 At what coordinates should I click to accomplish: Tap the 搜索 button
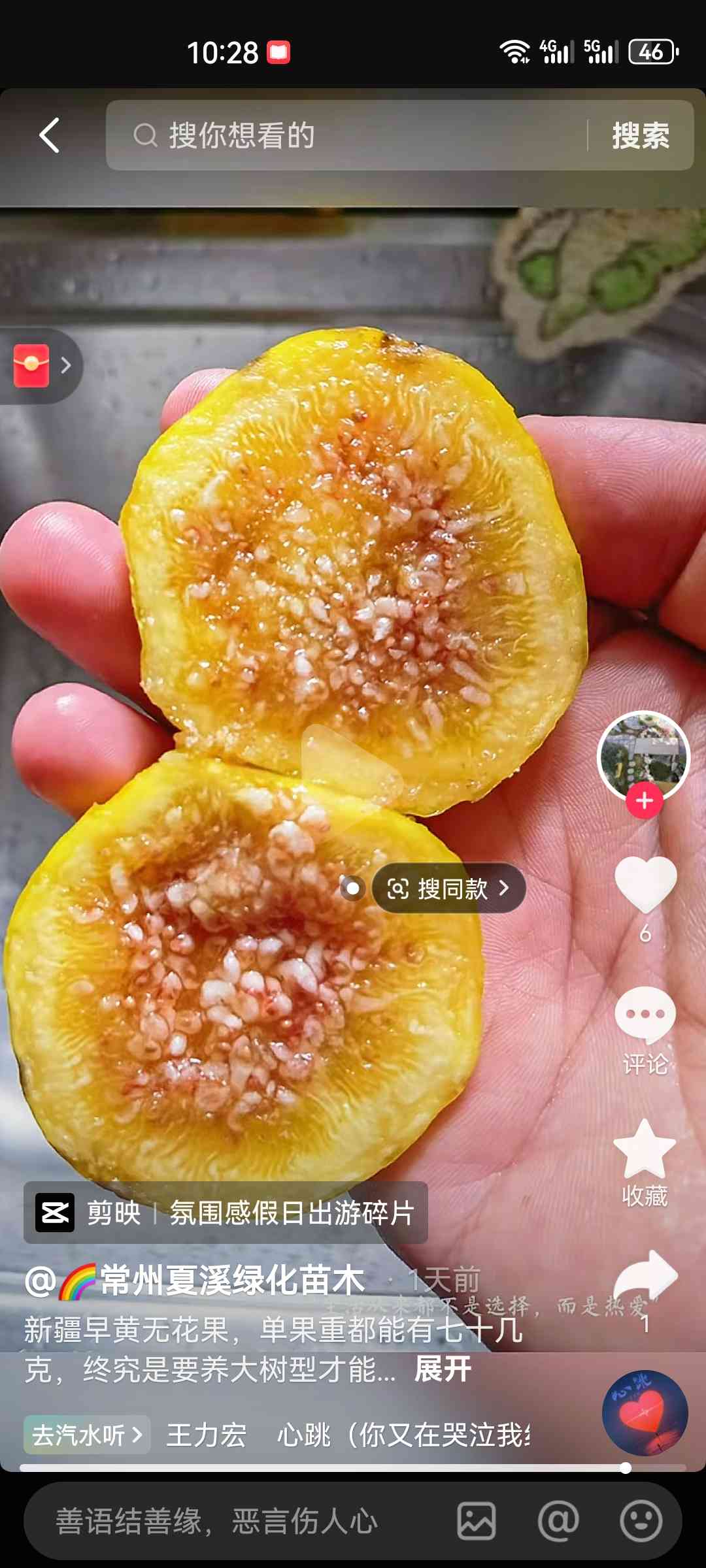[x=641, y=135]
